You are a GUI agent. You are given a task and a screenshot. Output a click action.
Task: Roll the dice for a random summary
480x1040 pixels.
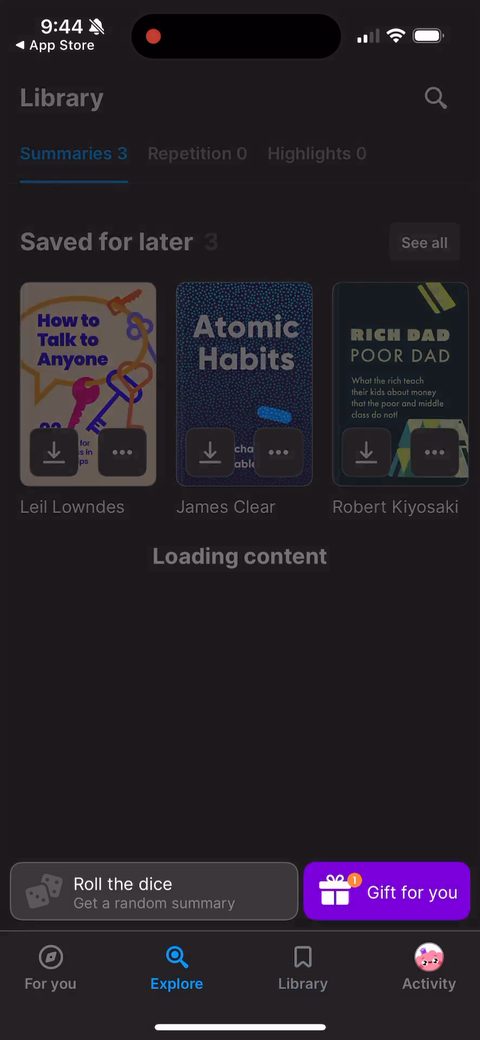click(154, 891)
